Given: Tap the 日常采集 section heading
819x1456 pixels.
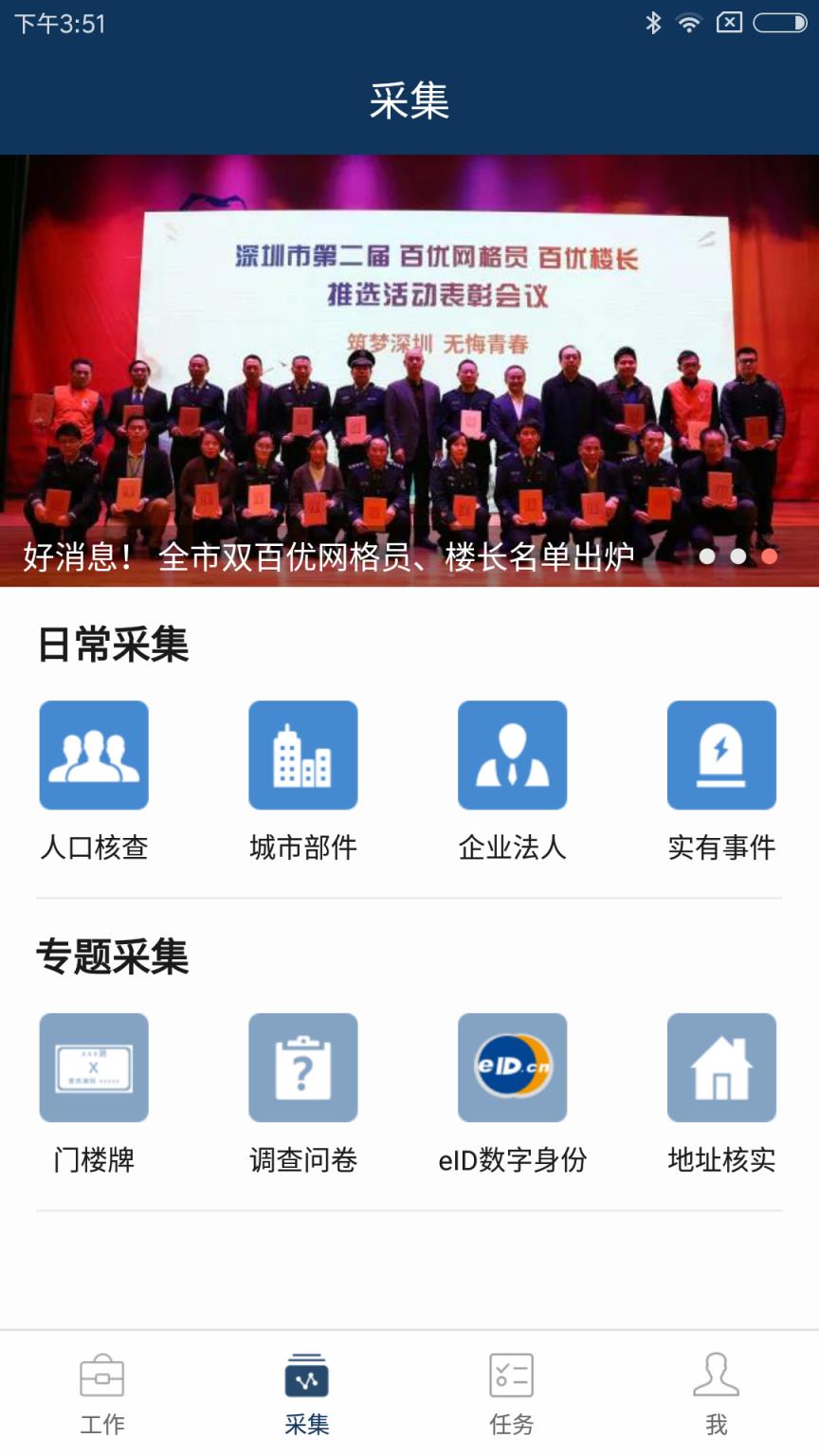Looking at the screenshot, I should point(111,644).
